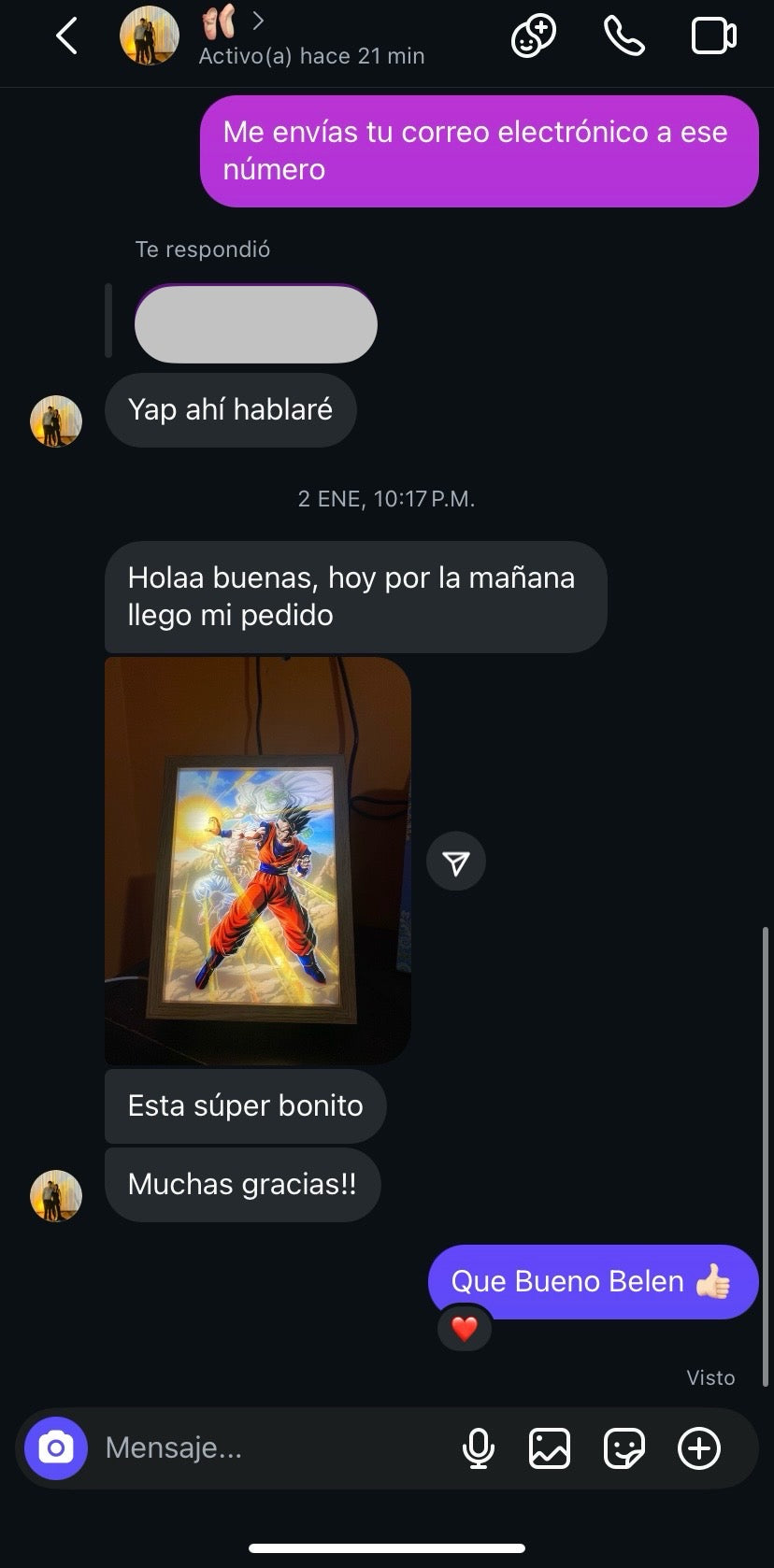This screenshot has width=774, height=1568.
Task: Open the avatar sticker creation icon
Action: 533,37
